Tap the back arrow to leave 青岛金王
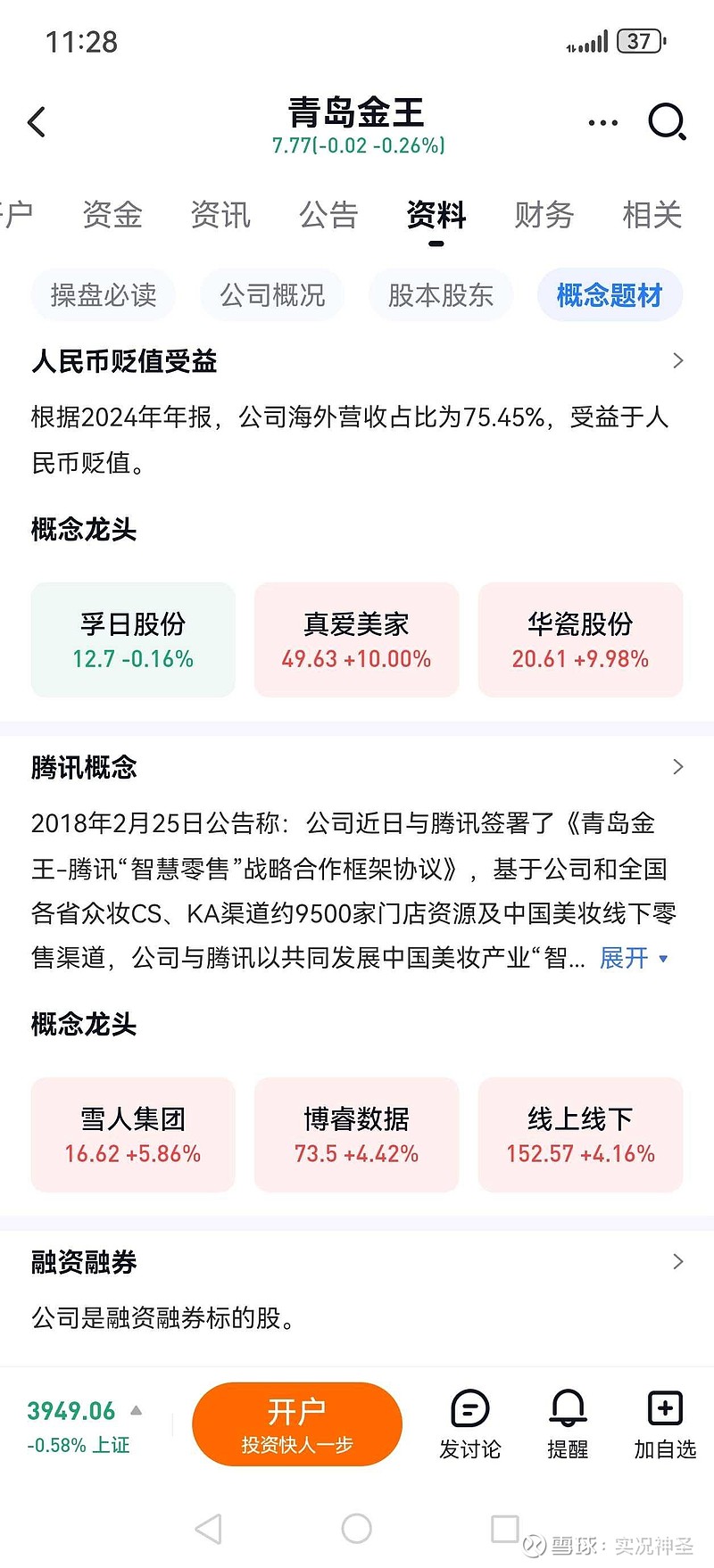Viewport: 714px width, 1568px height. click(x=37, y=122)
